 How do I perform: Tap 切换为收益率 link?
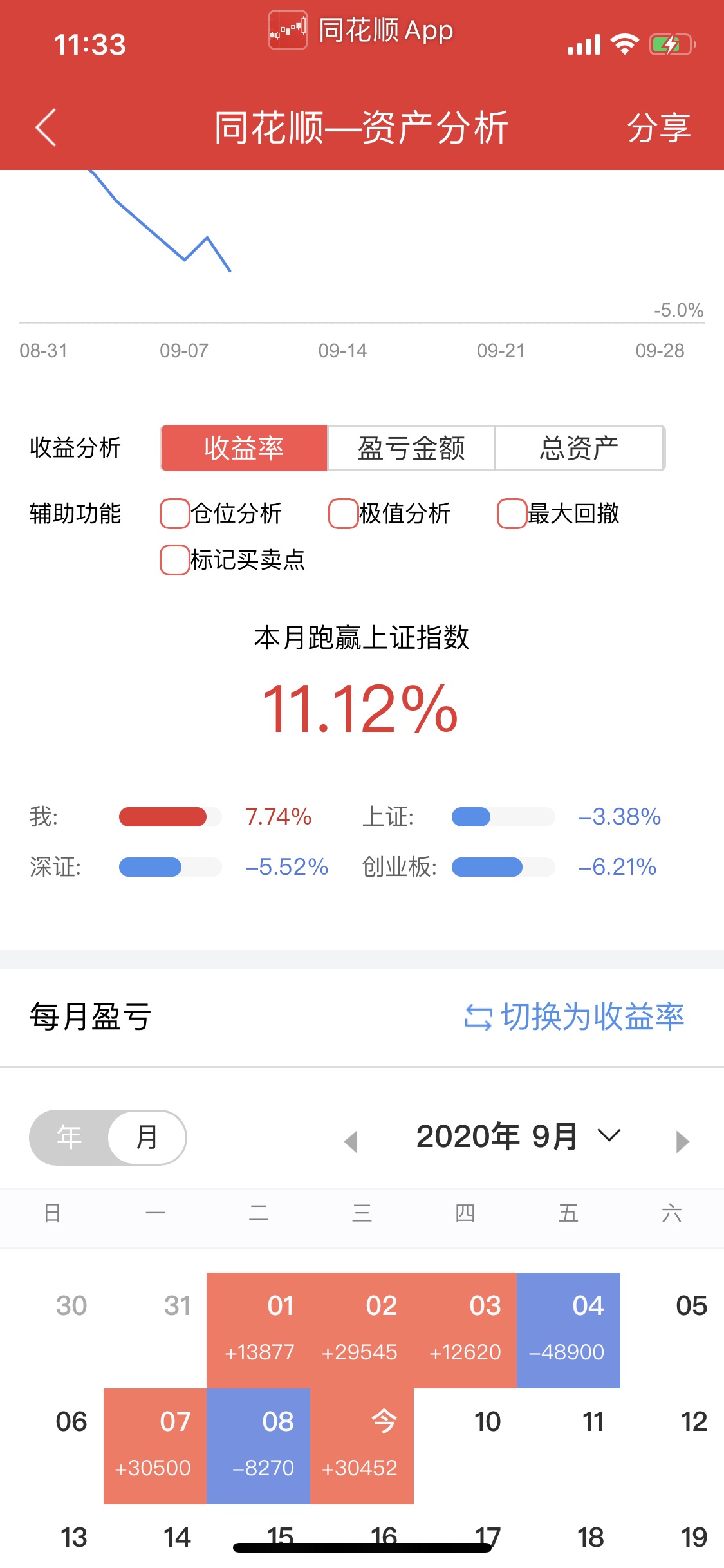pos(575,1017)
